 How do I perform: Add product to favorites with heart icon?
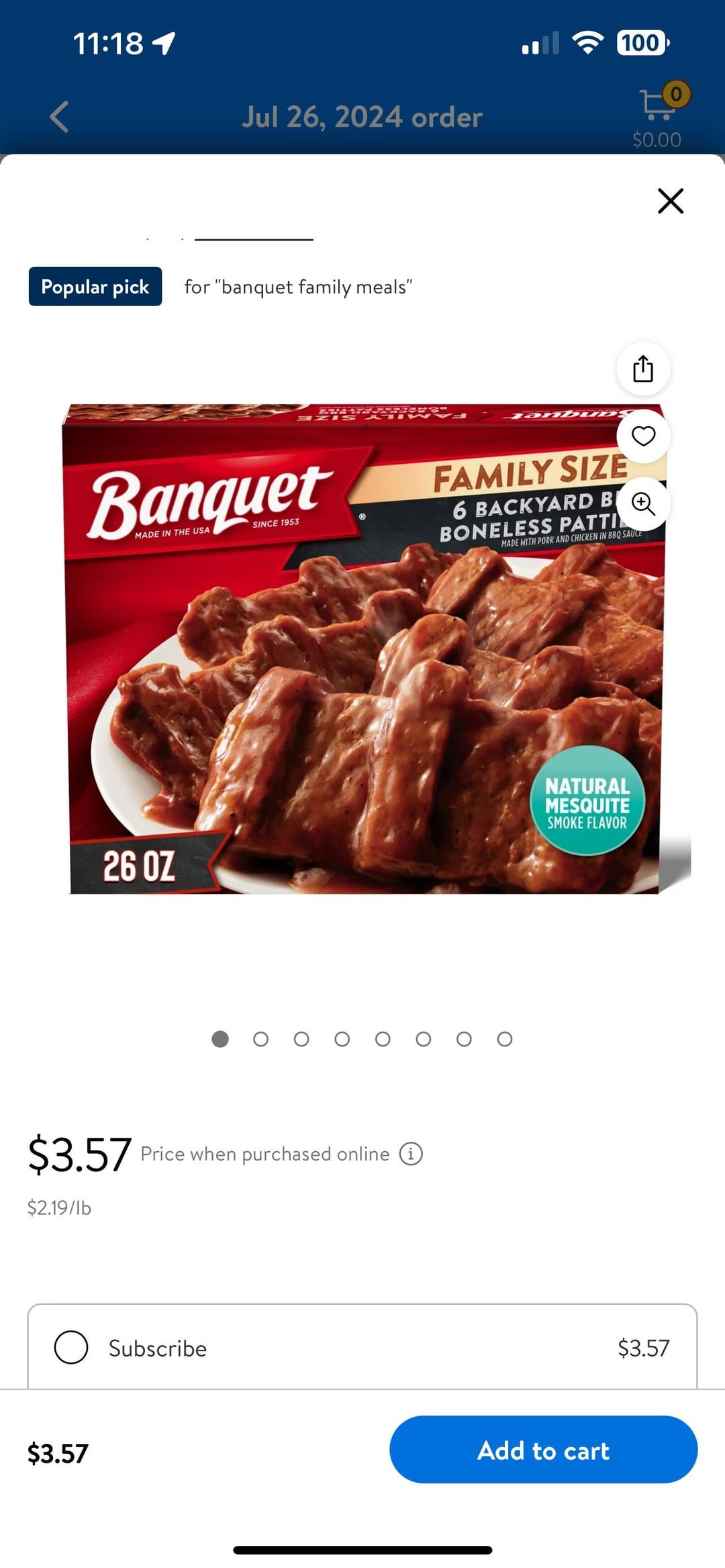(x=643, y=436)
